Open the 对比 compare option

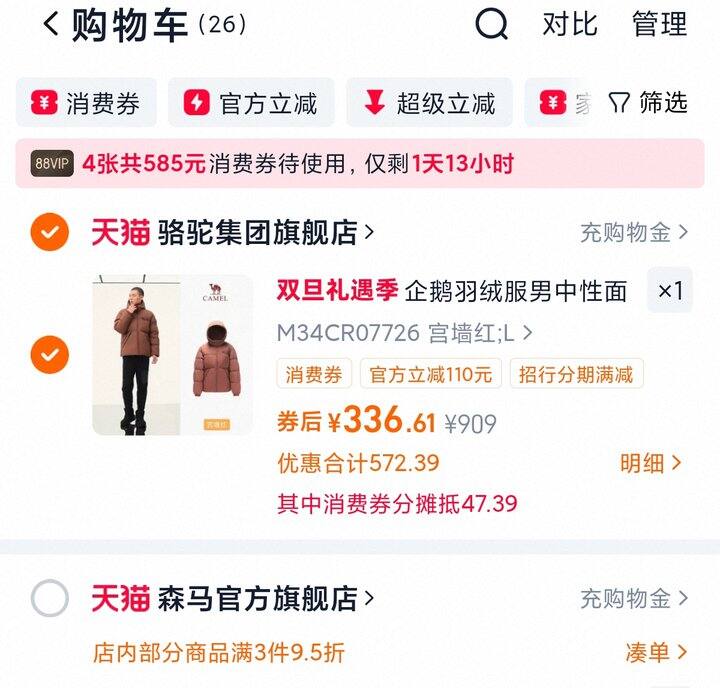tap(569, 24)
